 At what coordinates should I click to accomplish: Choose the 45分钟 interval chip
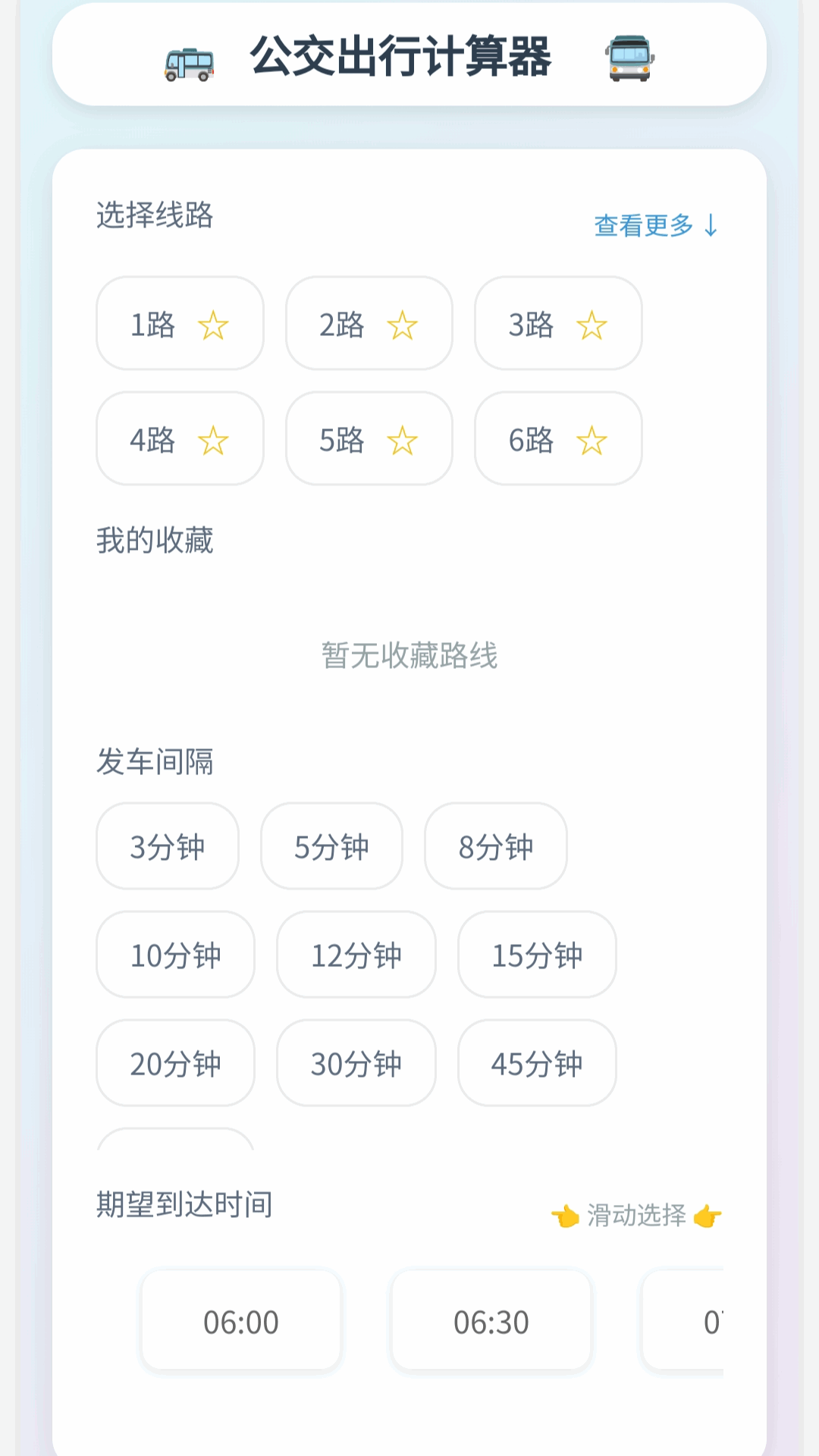pos(537,1063)
